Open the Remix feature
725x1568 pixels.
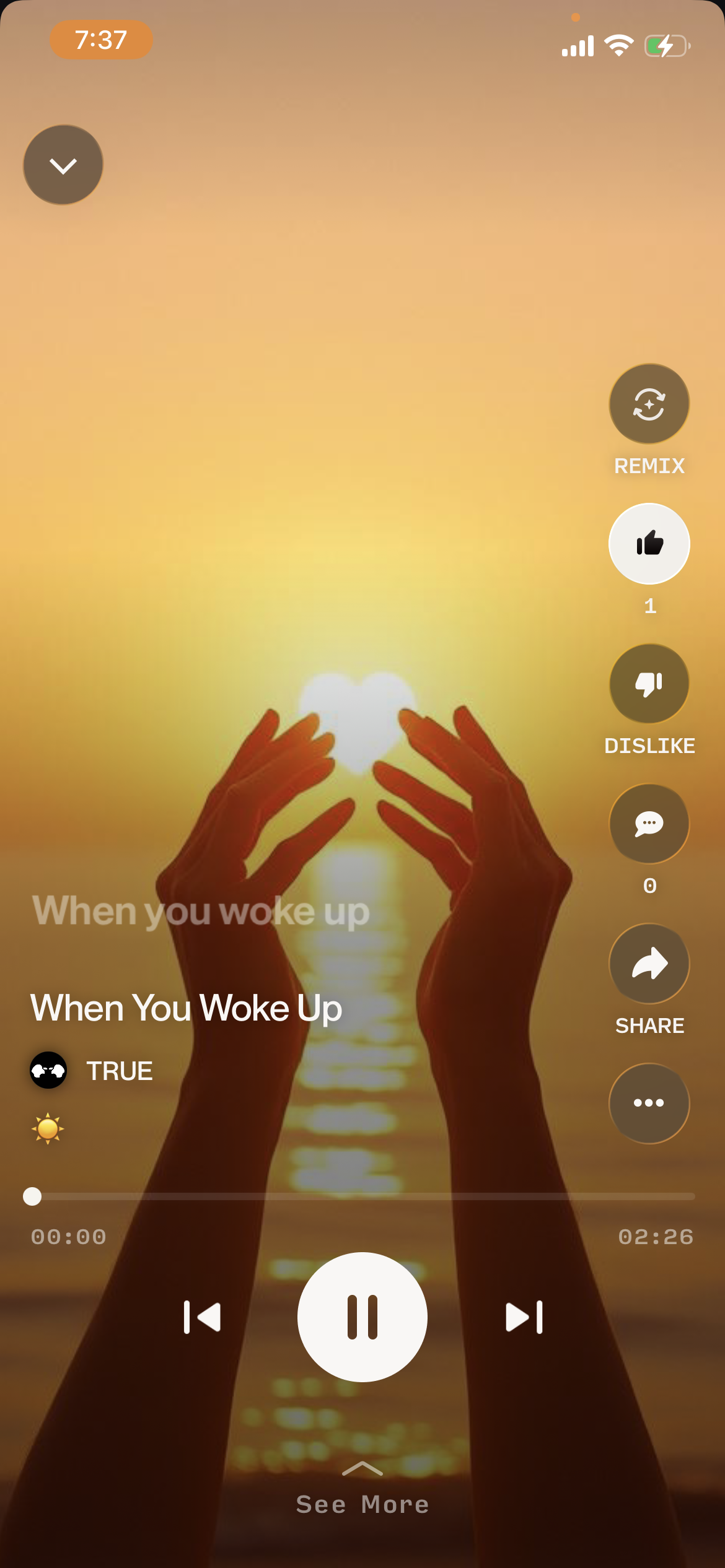tap(649, 403)
